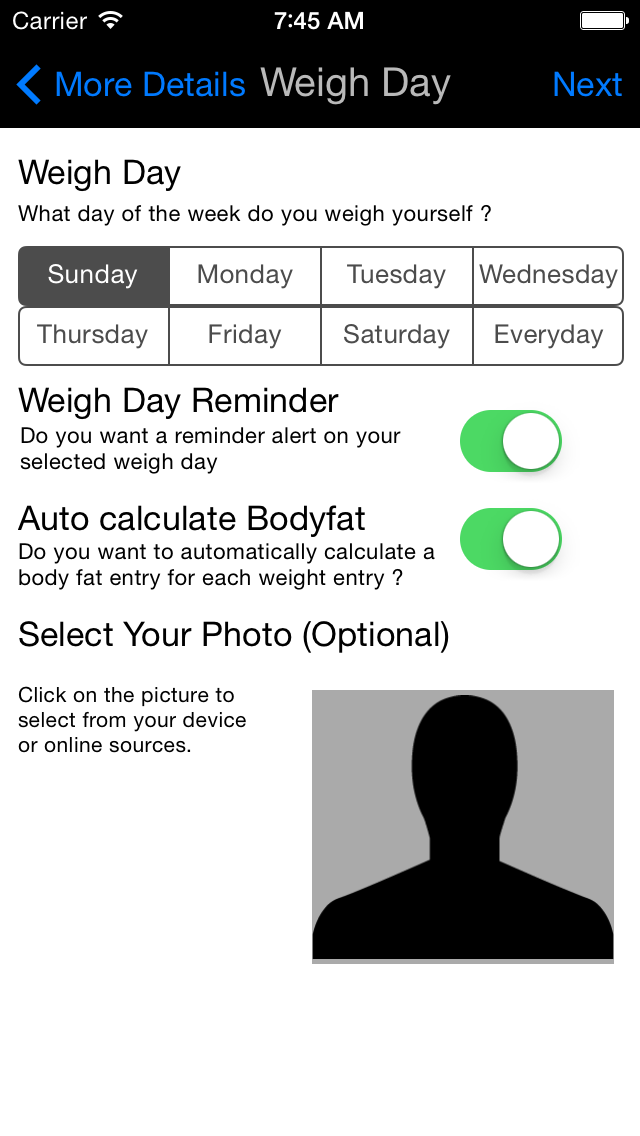Tap the profile photo placeholder
The width and height of the screenshot is (640, 1136).
click(x=463, y=826)
